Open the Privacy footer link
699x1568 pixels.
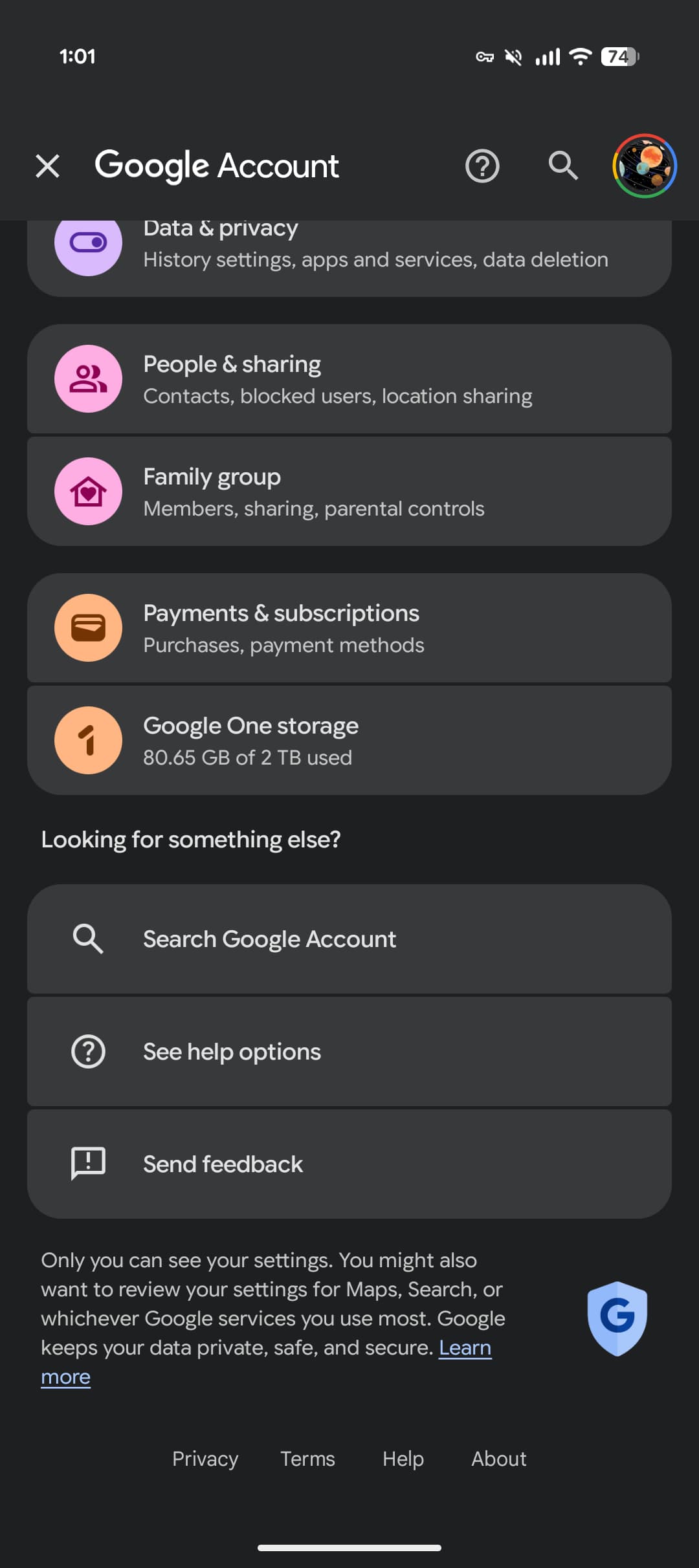coord(205,1459)
